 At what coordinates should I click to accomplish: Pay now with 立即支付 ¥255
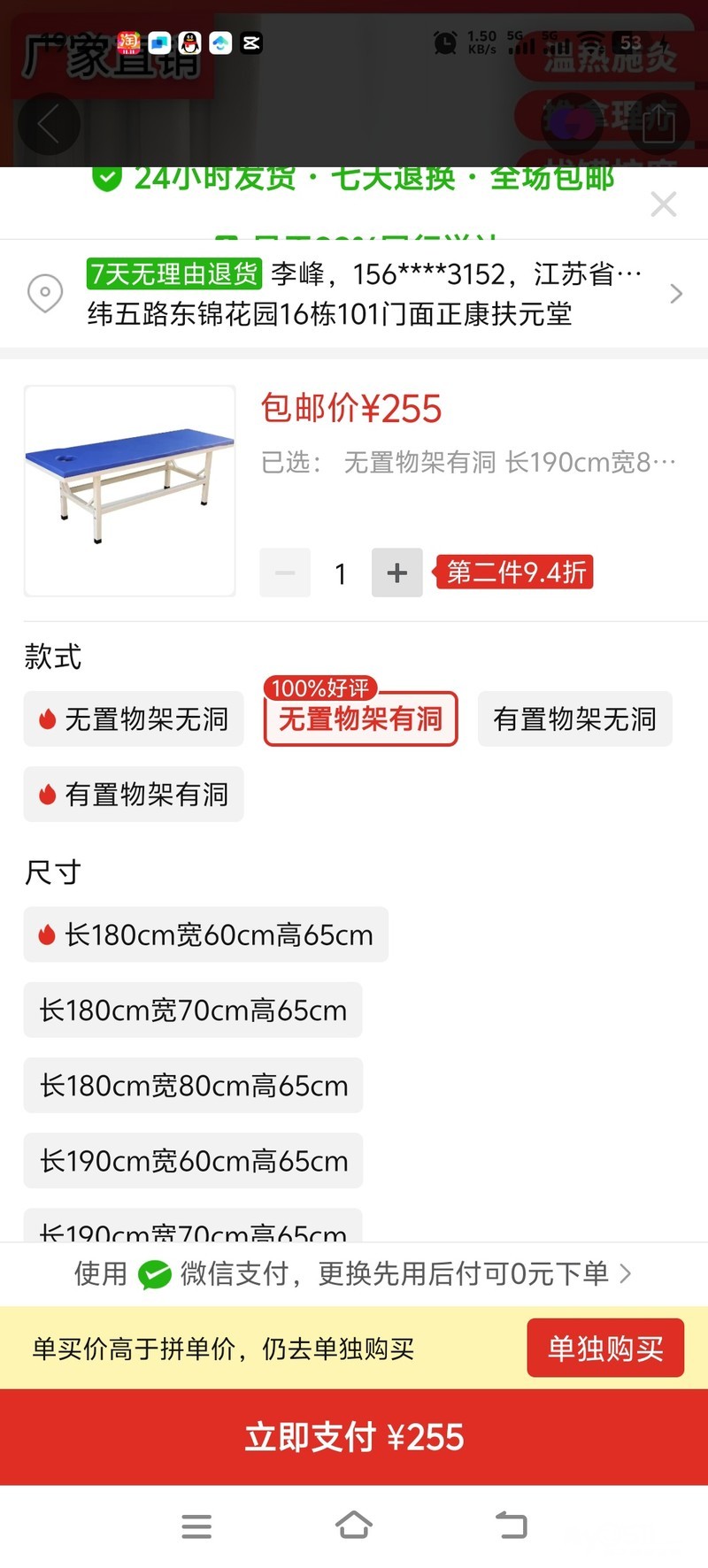[354, 1437]
